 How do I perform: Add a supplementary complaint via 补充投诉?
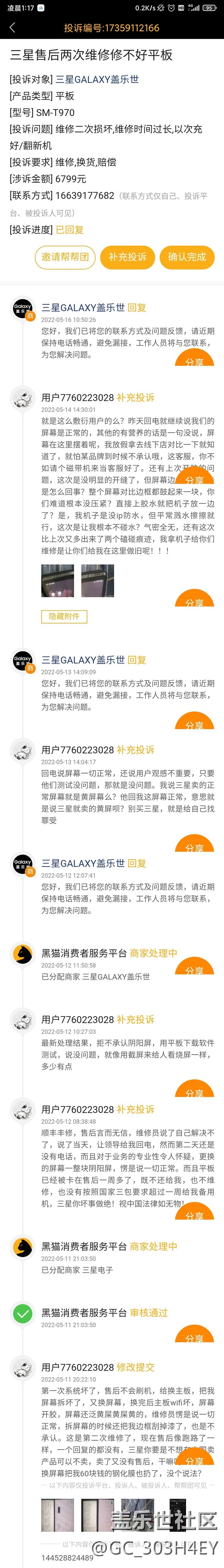(127, 257)
